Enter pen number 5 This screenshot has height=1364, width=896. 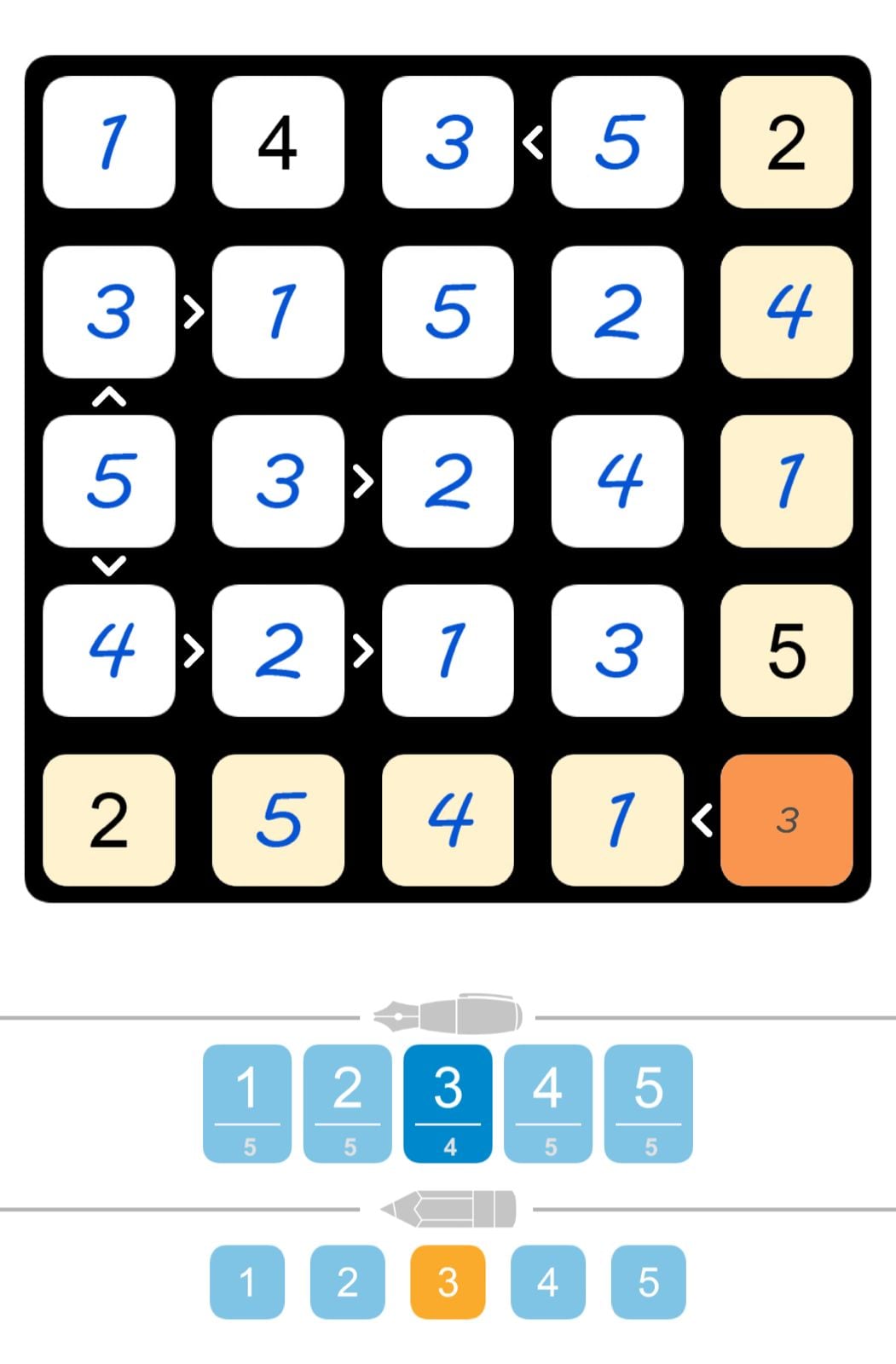(648, 1102)
